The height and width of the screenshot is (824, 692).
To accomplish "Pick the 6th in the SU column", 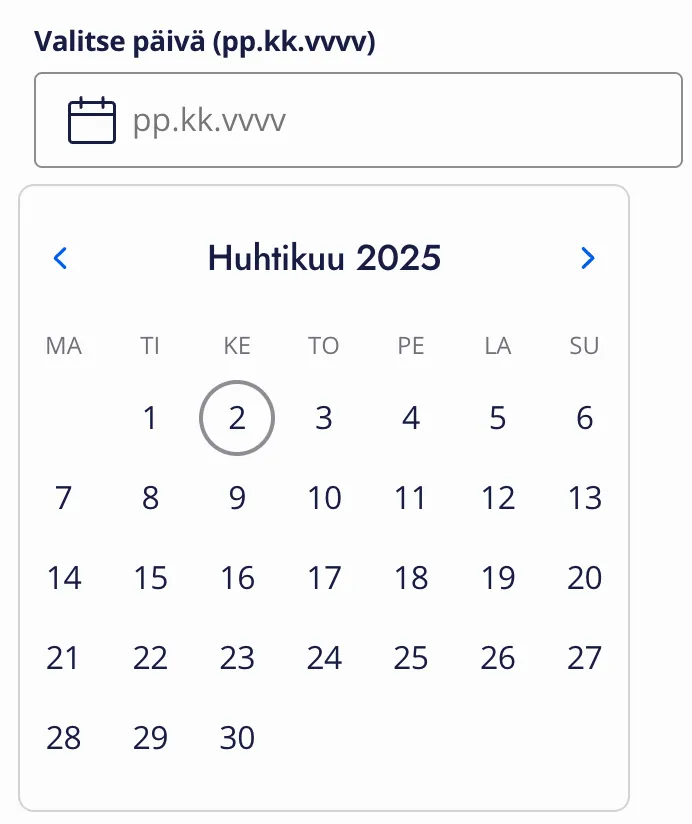I will pos(585,418).
